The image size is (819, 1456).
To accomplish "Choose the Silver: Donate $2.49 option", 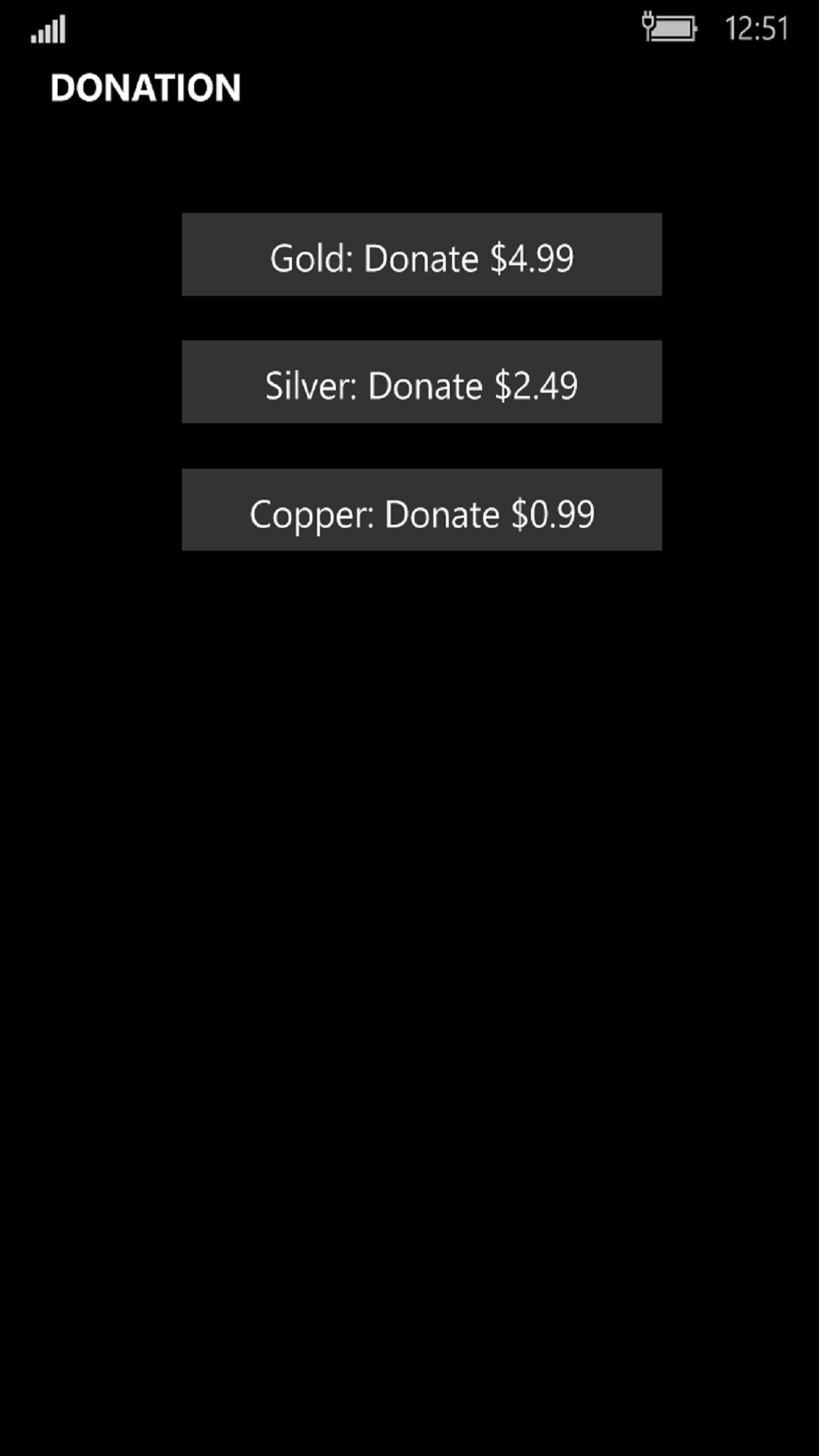I will (x=422, y=382).
